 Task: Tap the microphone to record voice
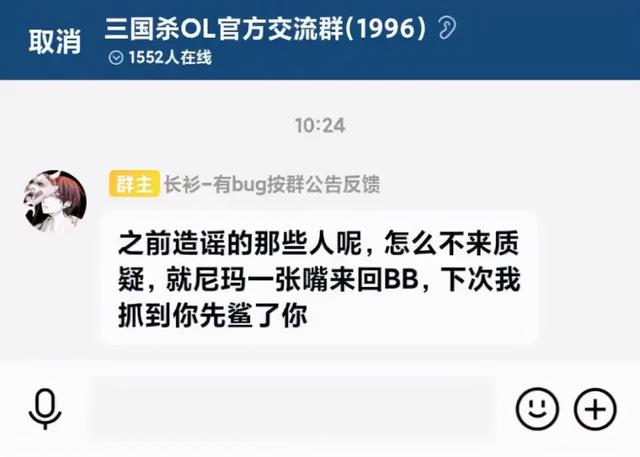coord(45,409)
